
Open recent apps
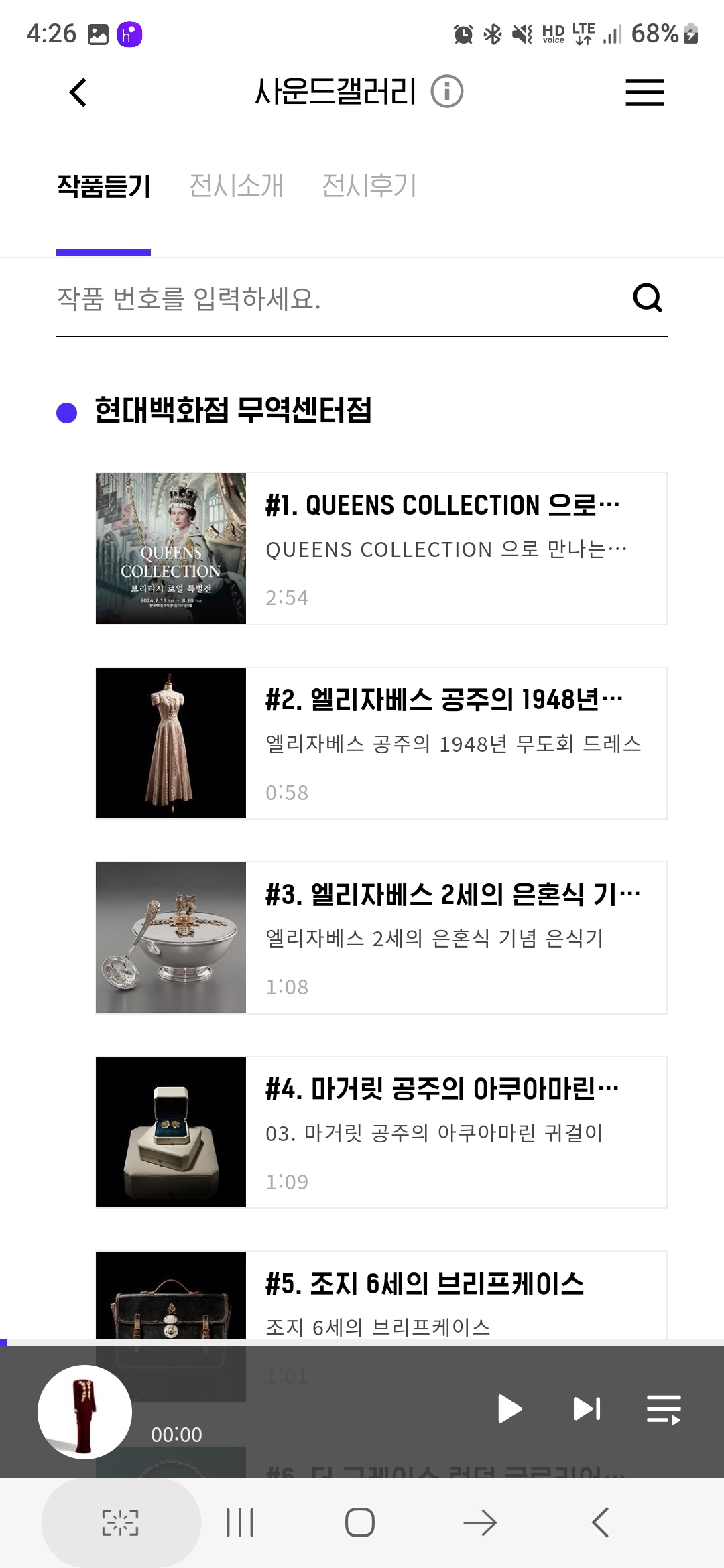click(x=240, y=1522)
